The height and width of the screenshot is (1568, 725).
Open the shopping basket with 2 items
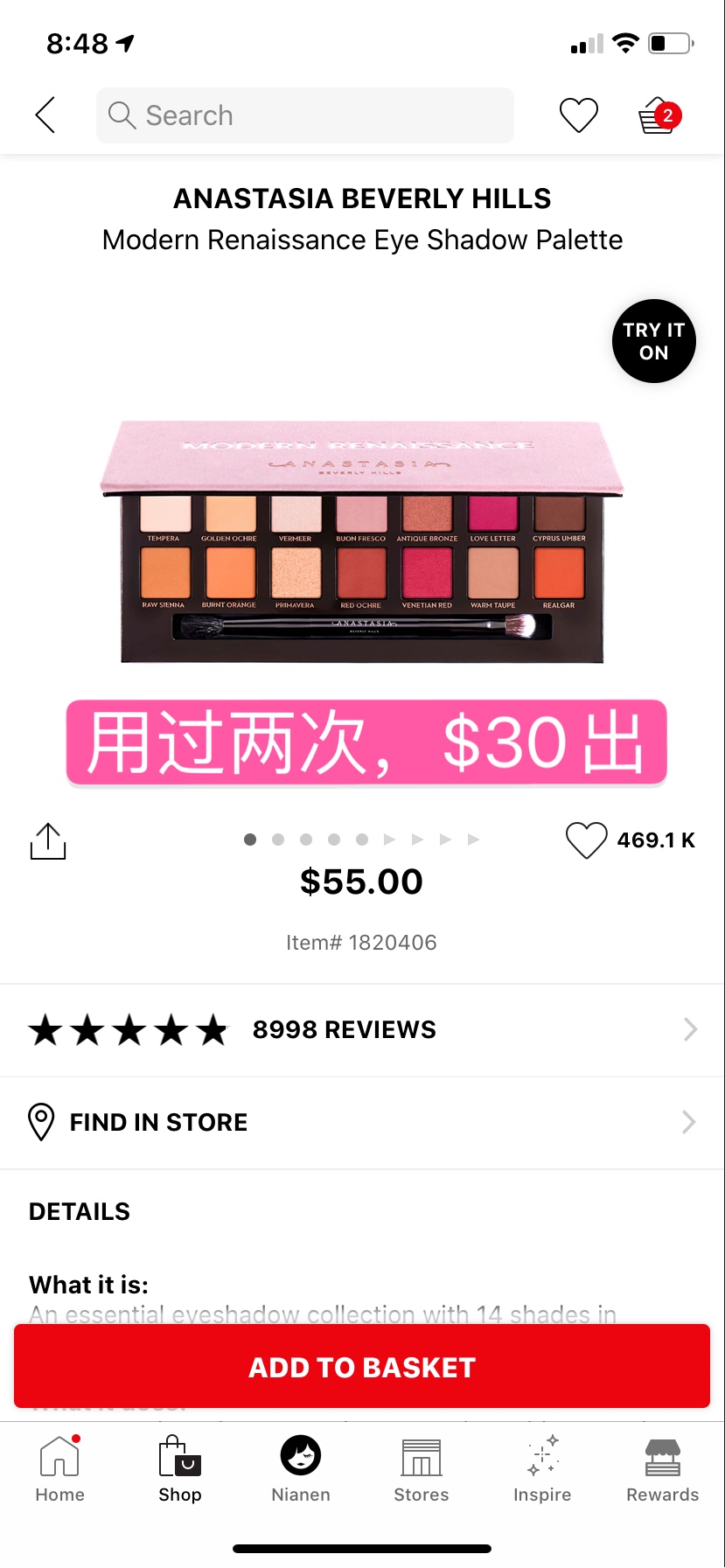coord(659,115)
